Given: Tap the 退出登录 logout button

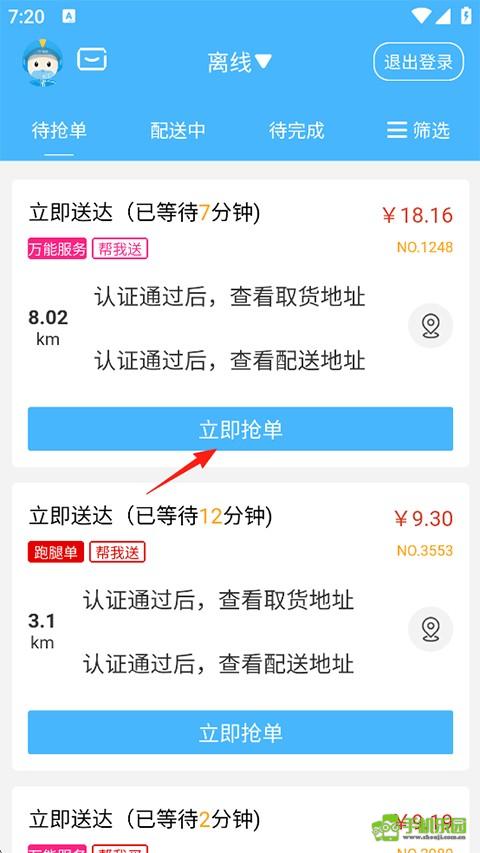Looking at the screenshot, I should coord(418,62).
